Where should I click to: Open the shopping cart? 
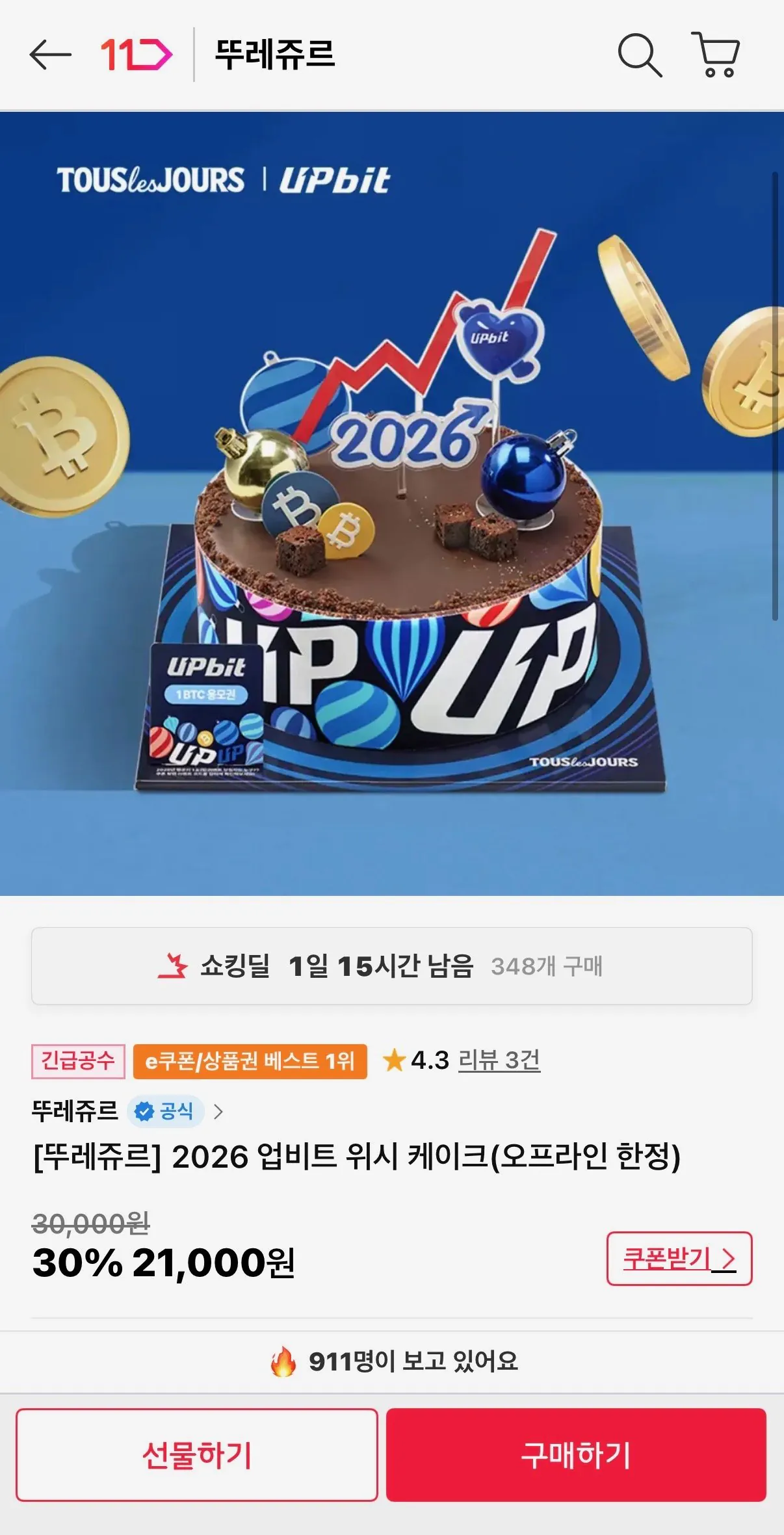715,55
